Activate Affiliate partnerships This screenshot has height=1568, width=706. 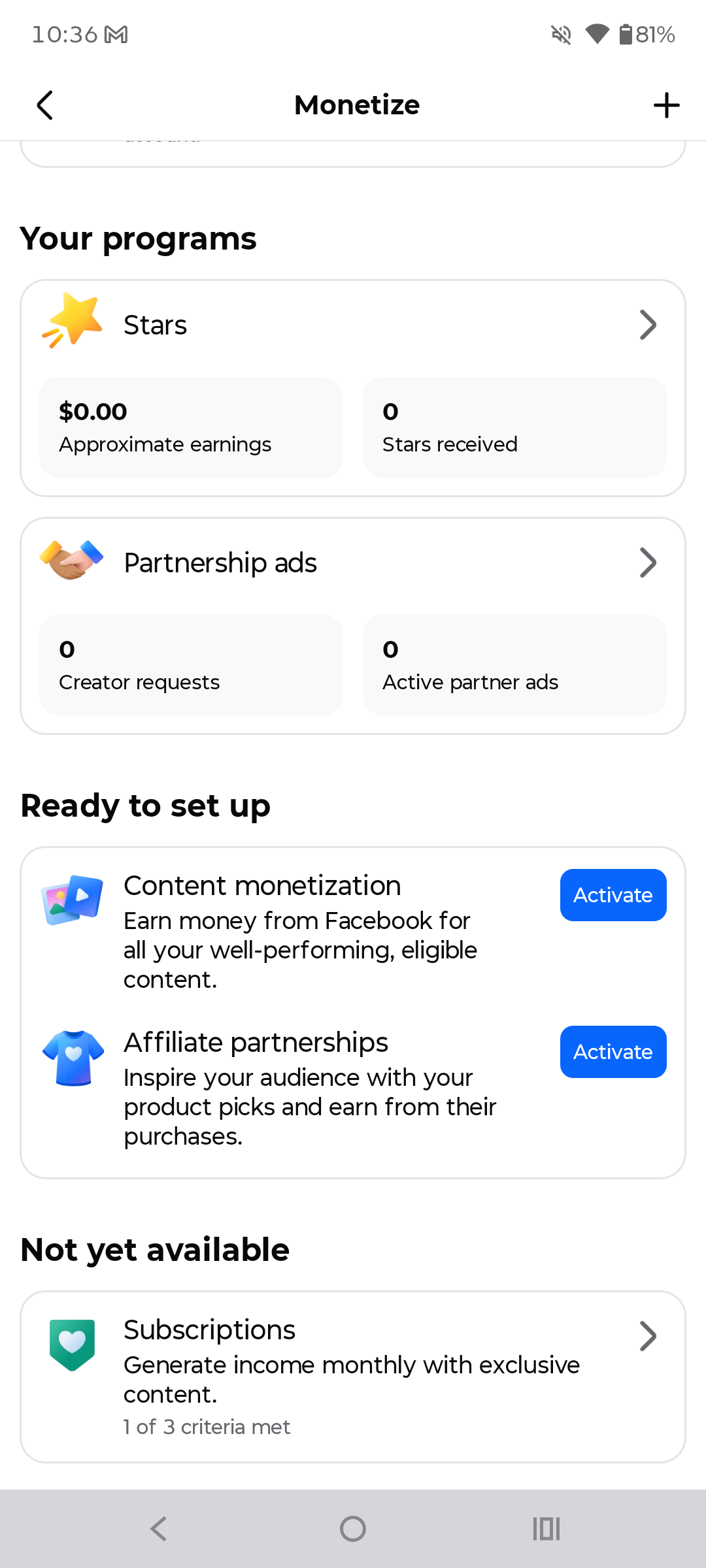(x=613, y=1052)
